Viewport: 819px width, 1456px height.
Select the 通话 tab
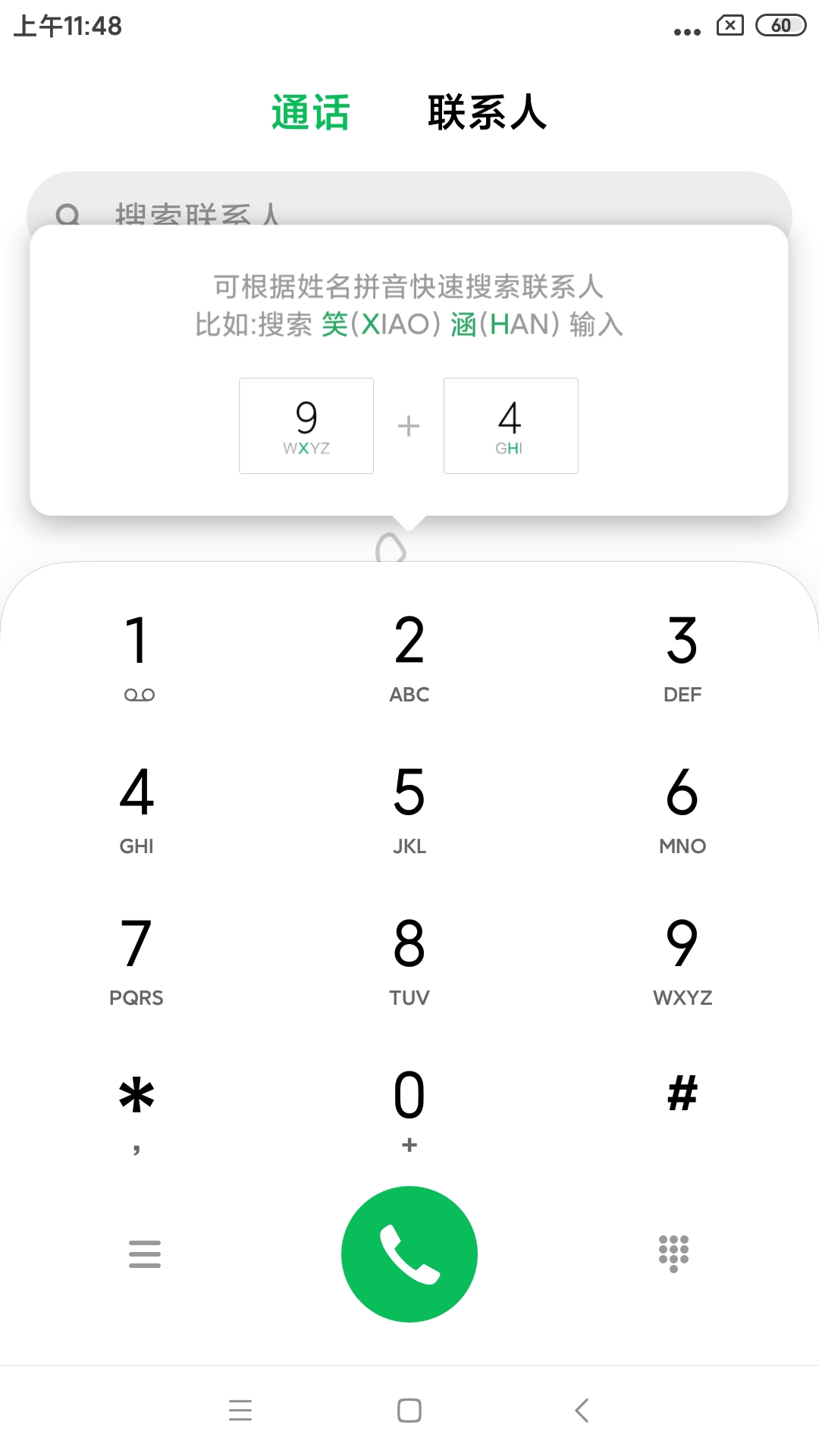pos(311,113)
